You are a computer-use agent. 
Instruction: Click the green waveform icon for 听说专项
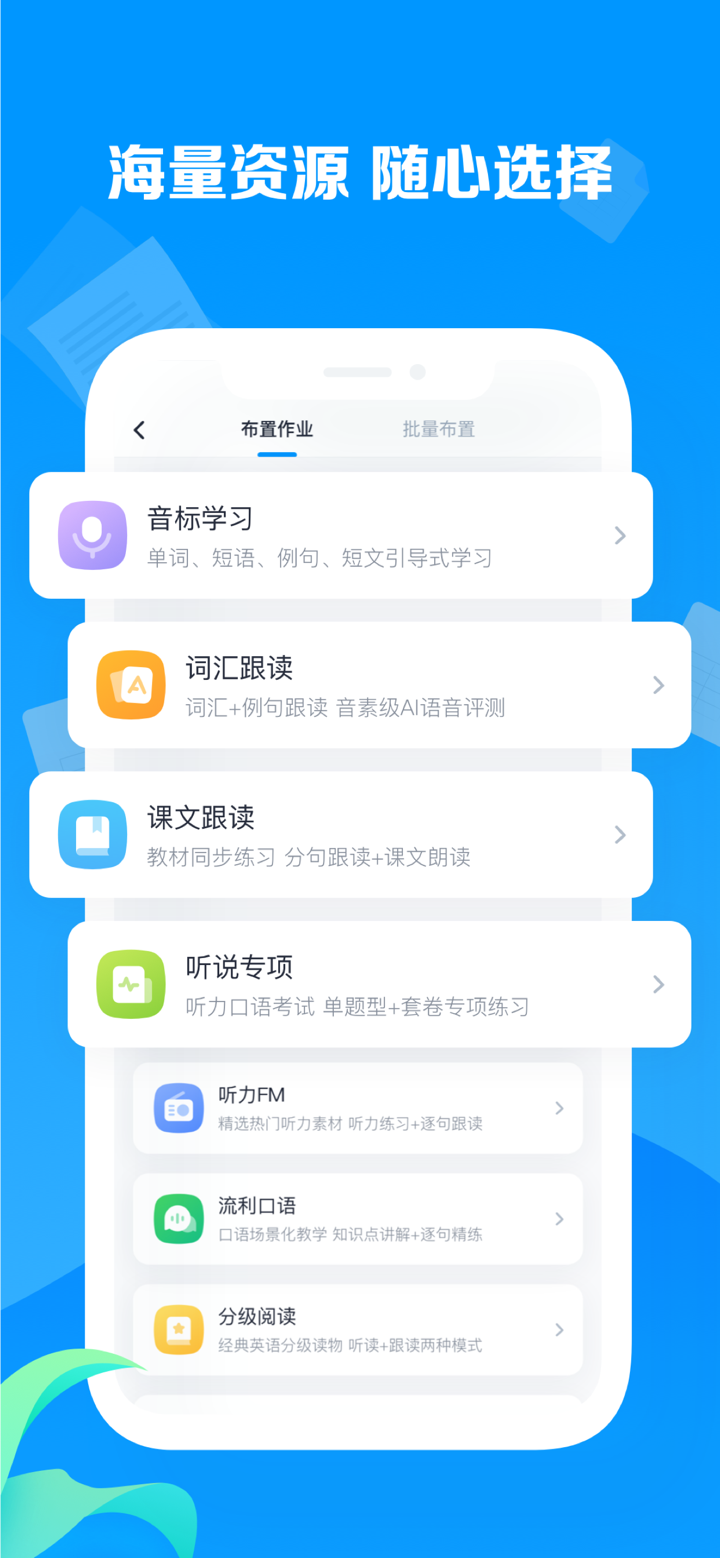coord(131,984)
